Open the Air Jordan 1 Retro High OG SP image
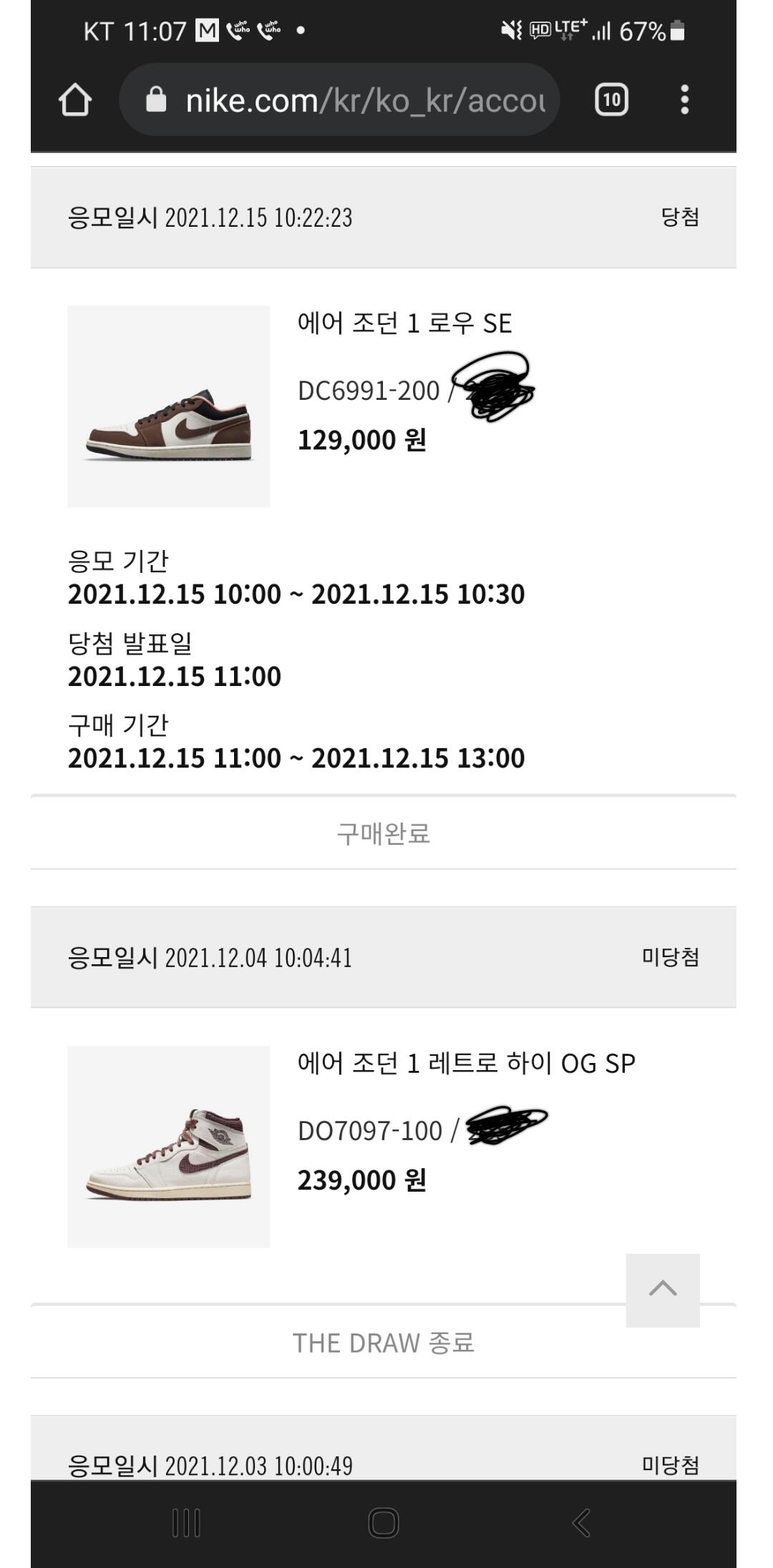The width and height of the screenshot is (773, 1568). pyautogui.click(x=169, y=1147)
